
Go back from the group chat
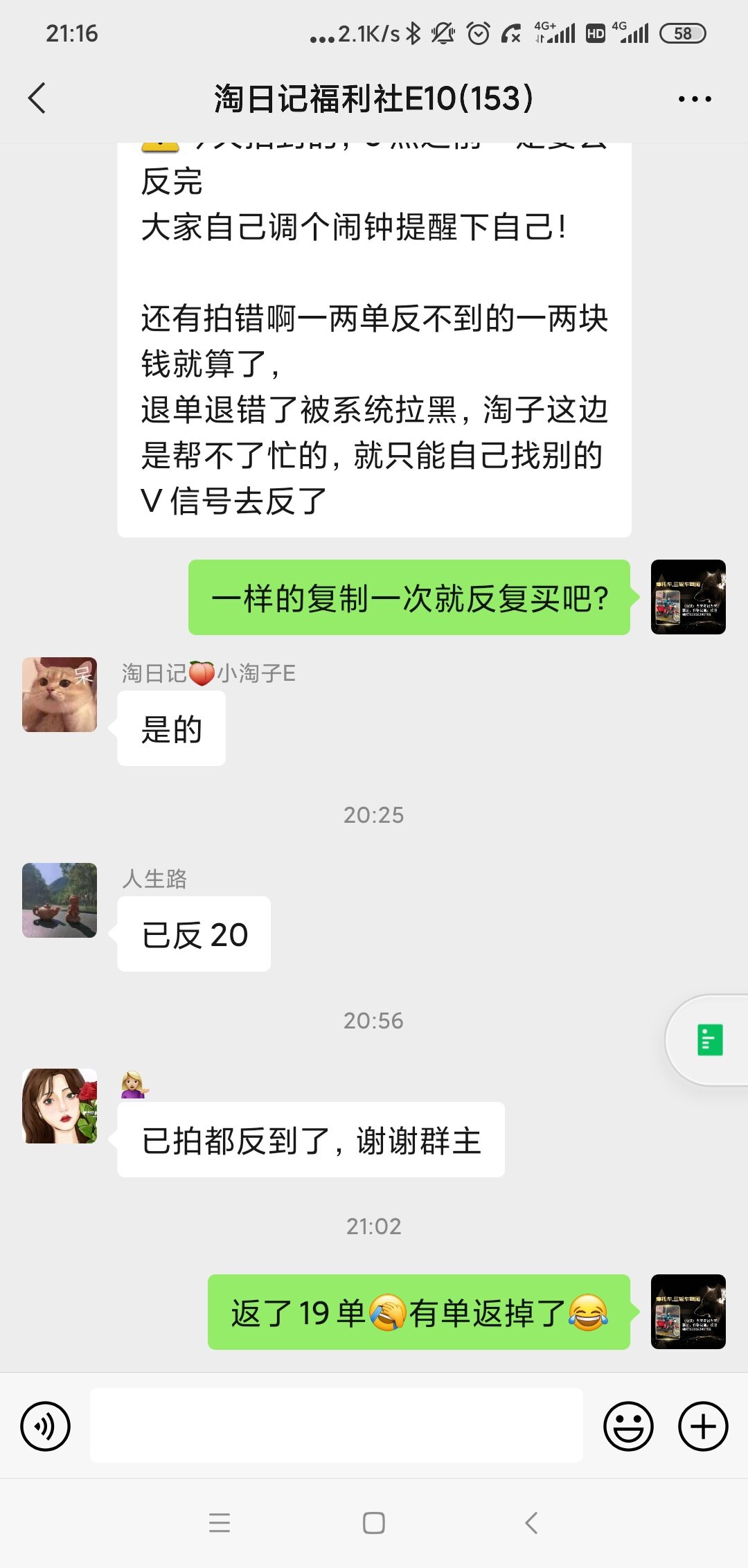[37, 98]
